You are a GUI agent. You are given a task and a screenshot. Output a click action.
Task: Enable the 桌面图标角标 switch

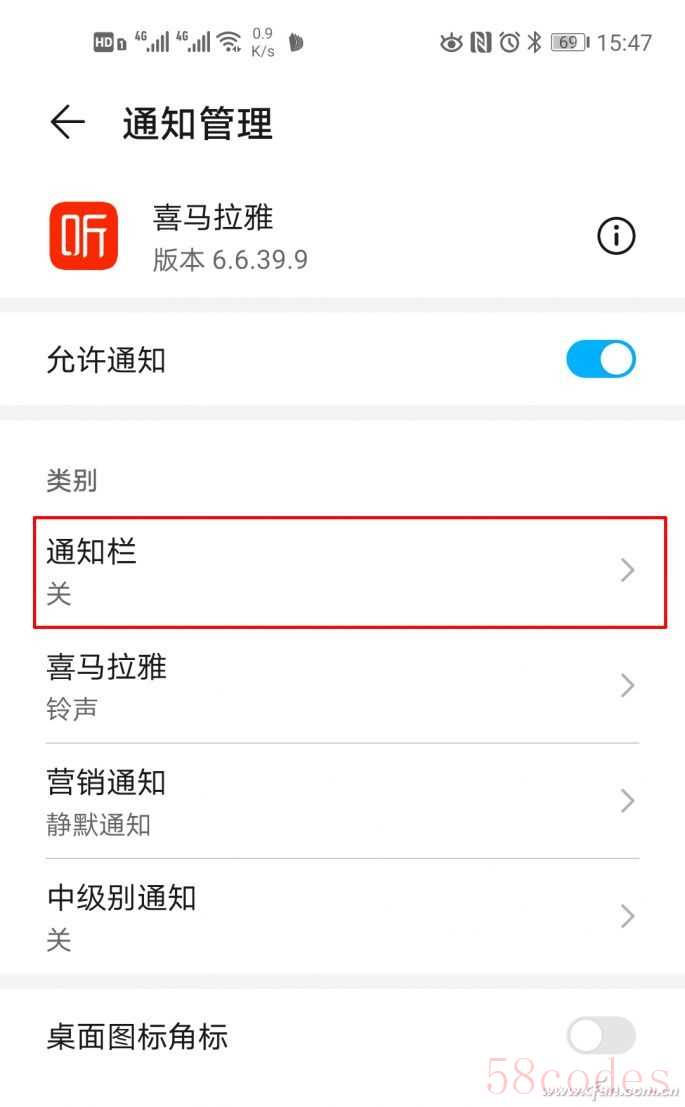(600, 1036)
